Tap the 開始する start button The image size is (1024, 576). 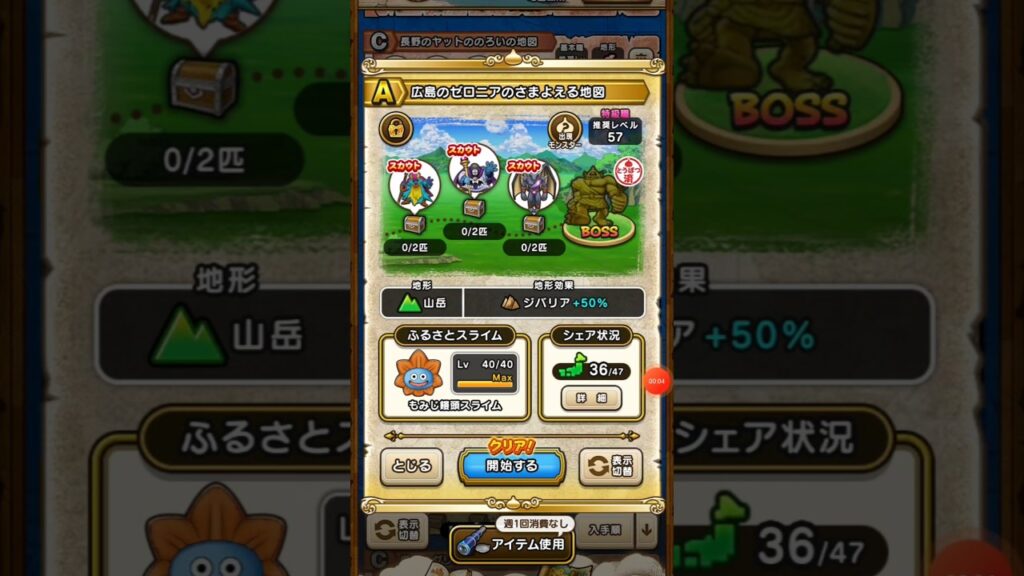click(511, 466)
